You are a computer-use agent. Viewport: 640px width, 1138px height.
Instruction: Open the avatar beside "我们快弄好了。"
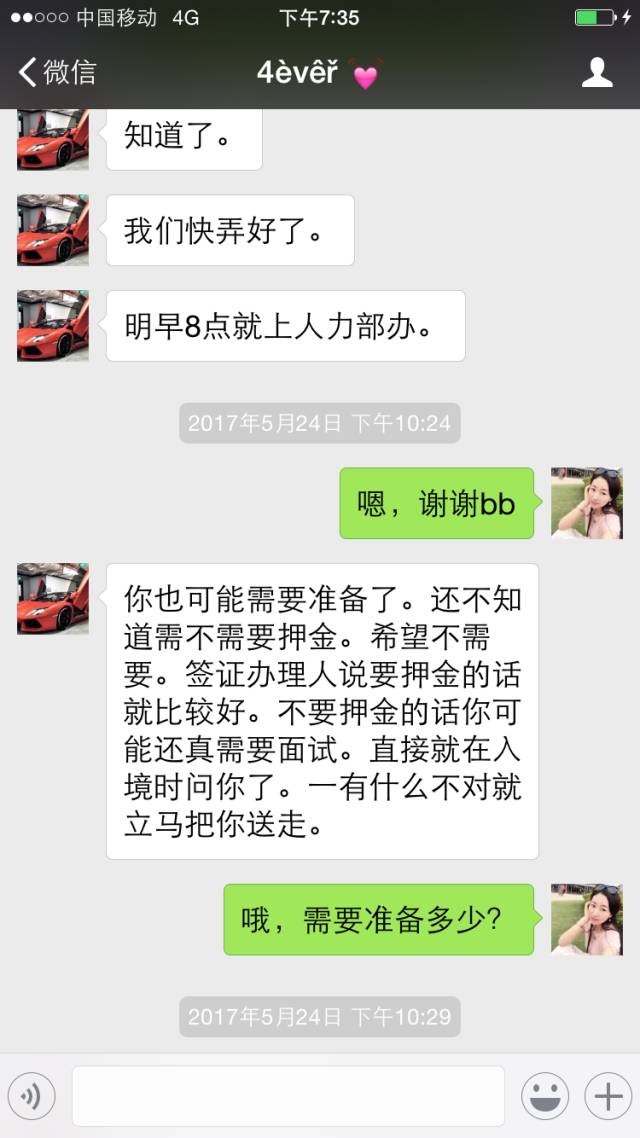coord(53,230)
